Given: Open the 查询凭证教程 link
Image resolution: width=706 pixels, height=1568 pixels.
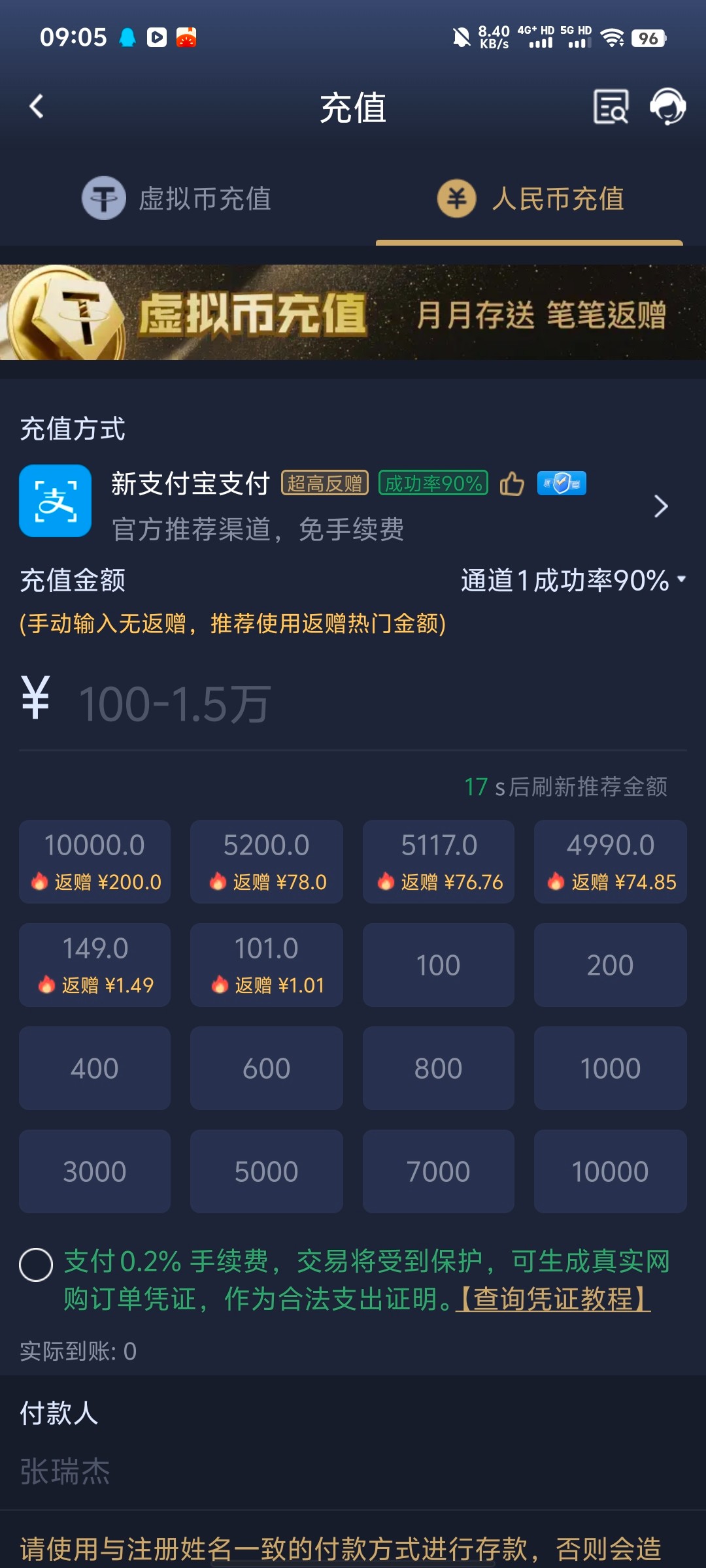Looking at the screenshot, I should [553, 1299].
